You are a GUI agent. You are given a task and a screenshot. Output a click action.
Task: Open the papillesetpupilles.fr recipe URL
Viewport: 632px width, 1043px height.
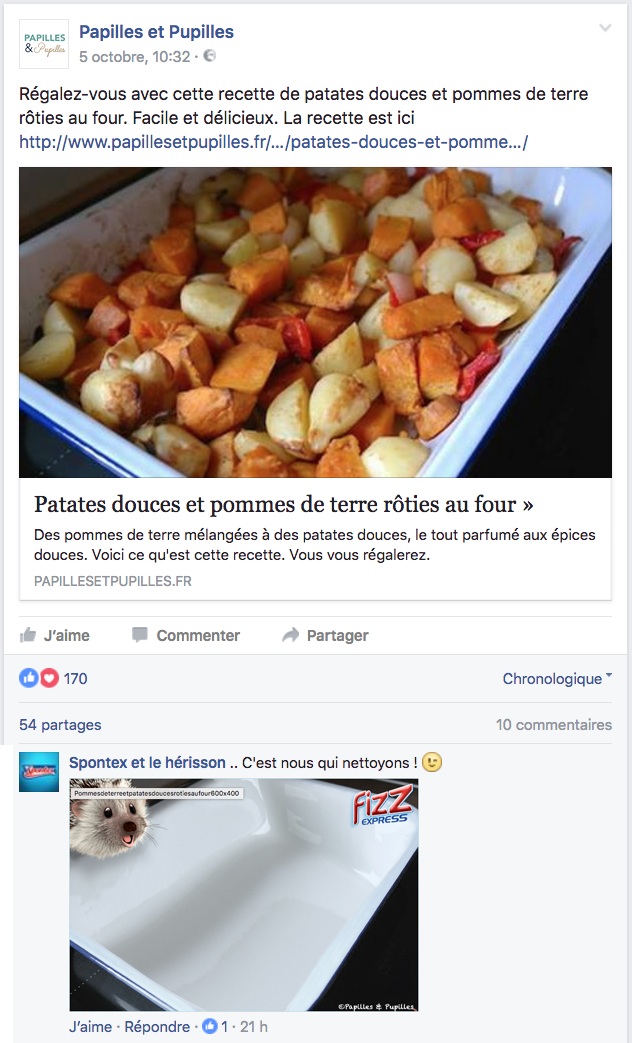coord(273,142)
